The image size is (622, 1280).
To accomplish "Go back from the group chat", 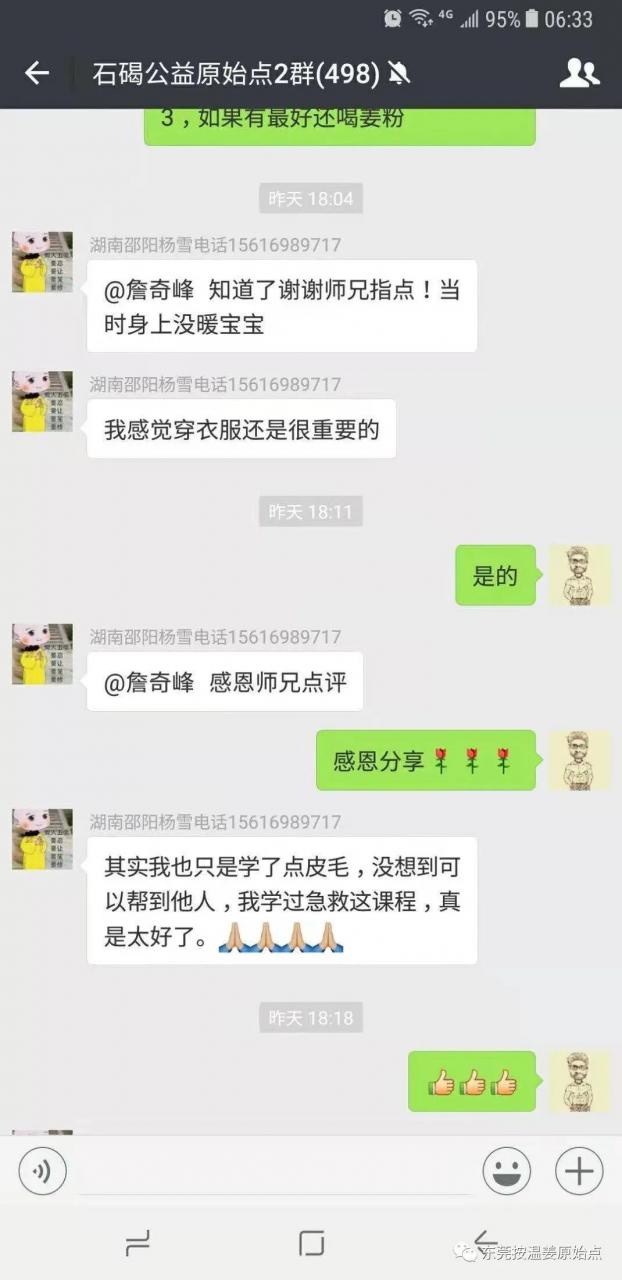I will click(x=37, y=73).
